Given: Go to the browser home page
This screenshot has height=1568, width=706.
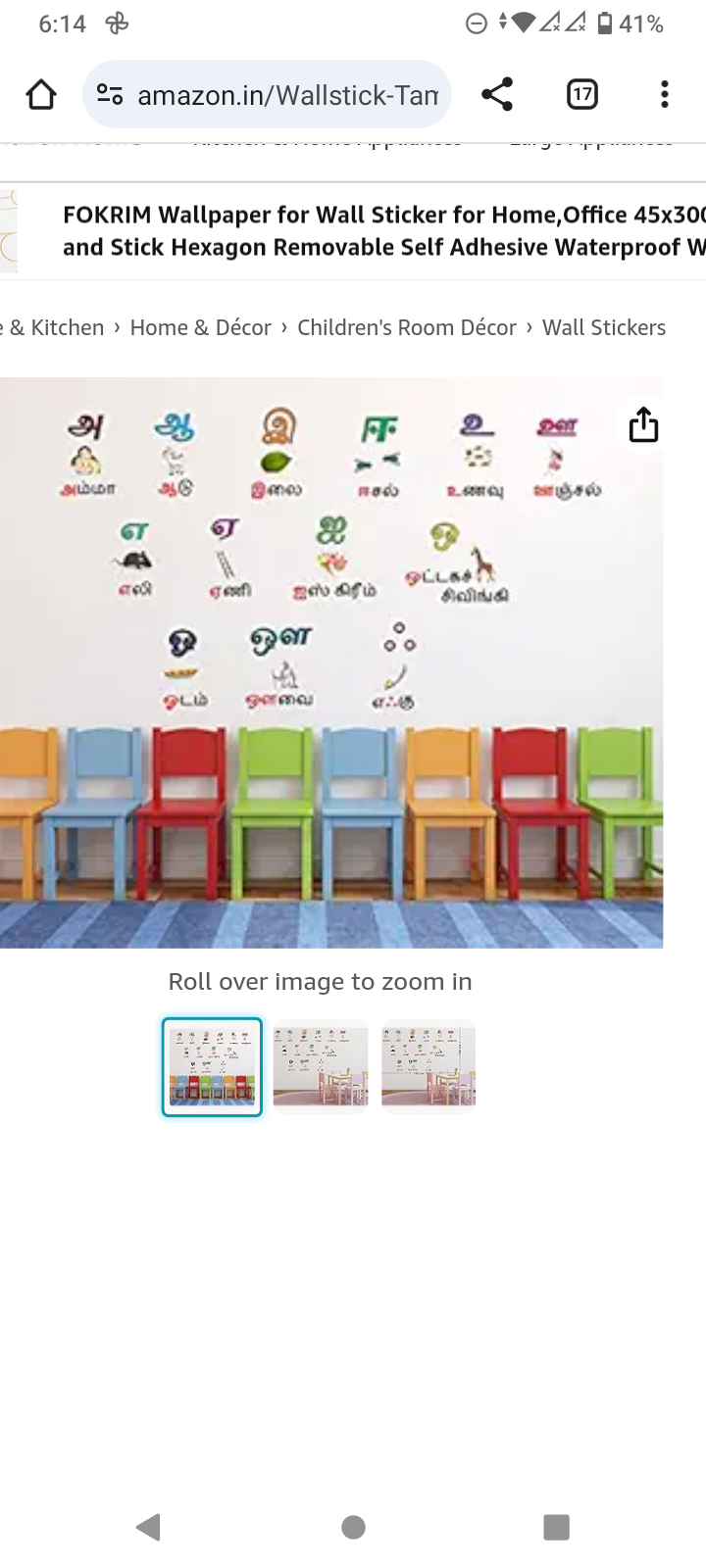Looking at the screenshot, I should [x=41, y=95].
